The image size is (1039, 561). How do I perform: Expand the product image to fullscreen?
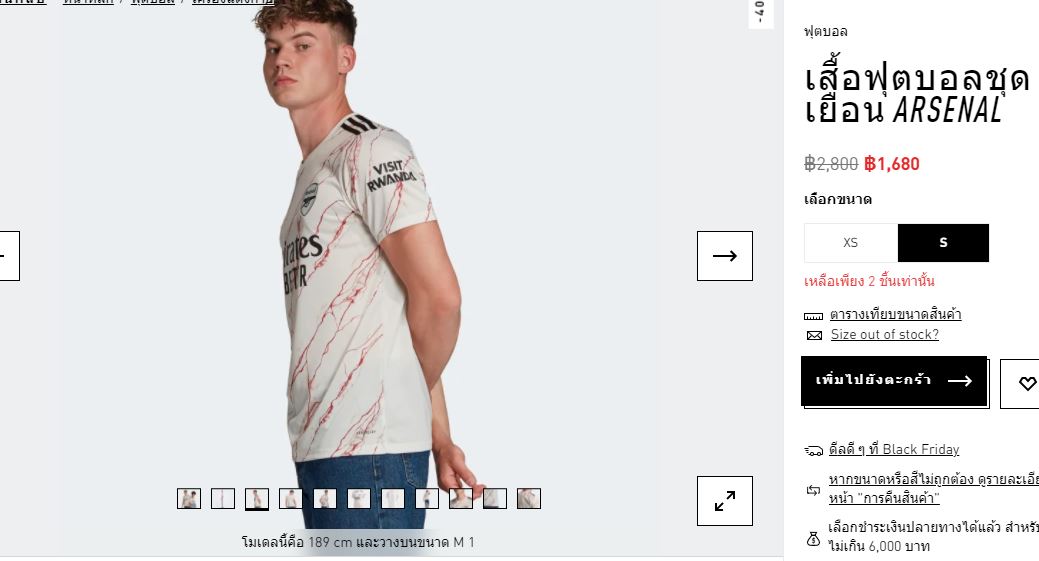point(724,501)
